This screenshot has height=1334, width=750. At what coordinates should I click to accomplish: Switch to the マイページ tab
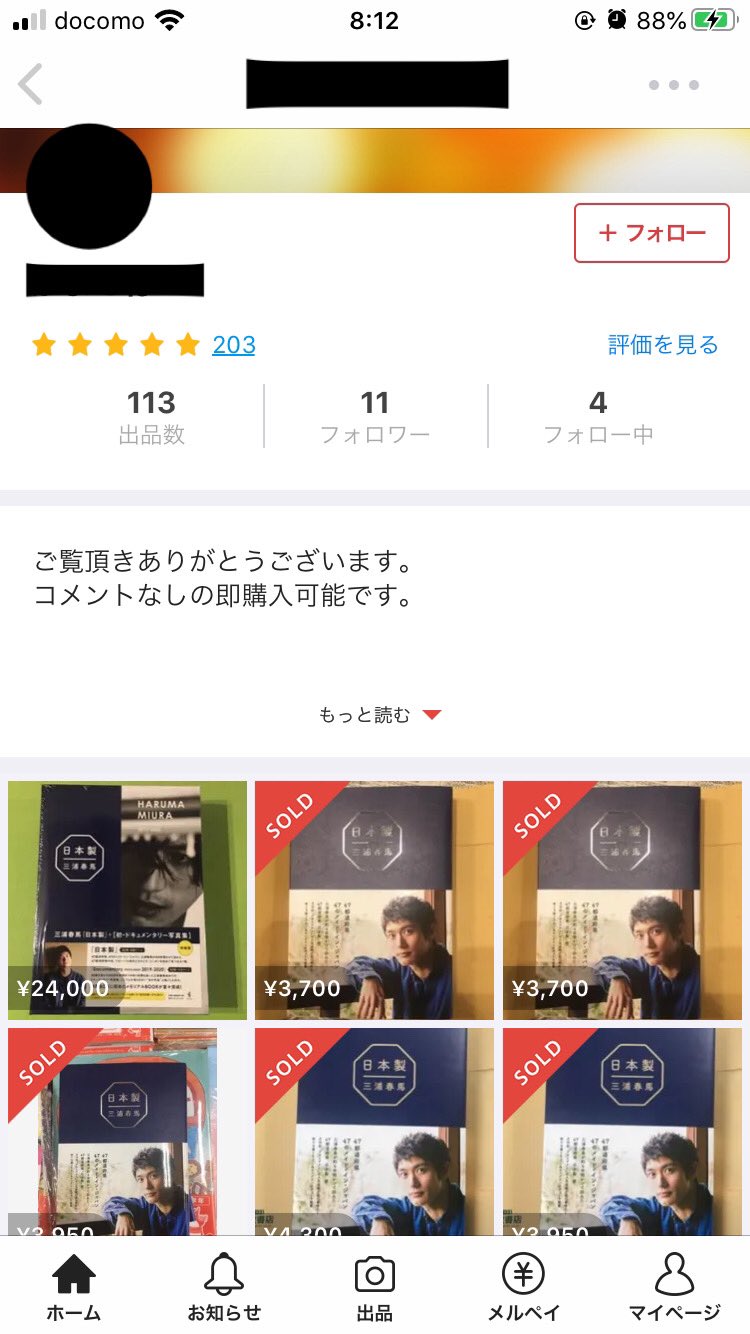tap(674, 1288)
